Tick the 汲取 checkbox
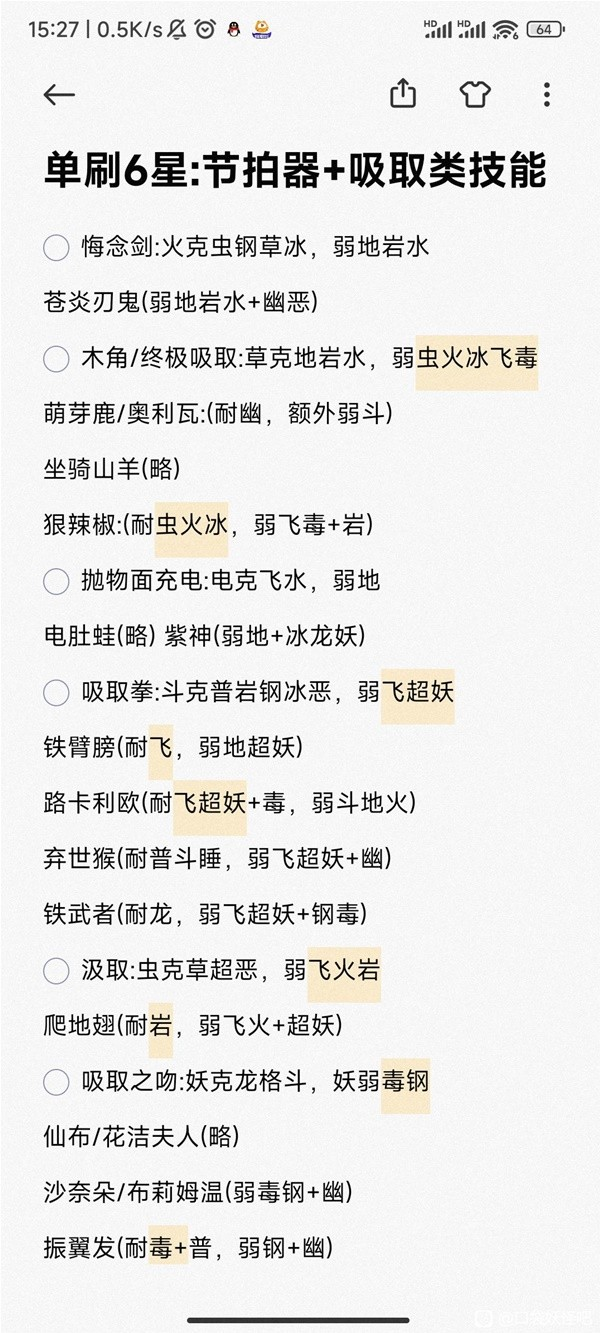Screen dimensions: 600x1333 (56, 969)
